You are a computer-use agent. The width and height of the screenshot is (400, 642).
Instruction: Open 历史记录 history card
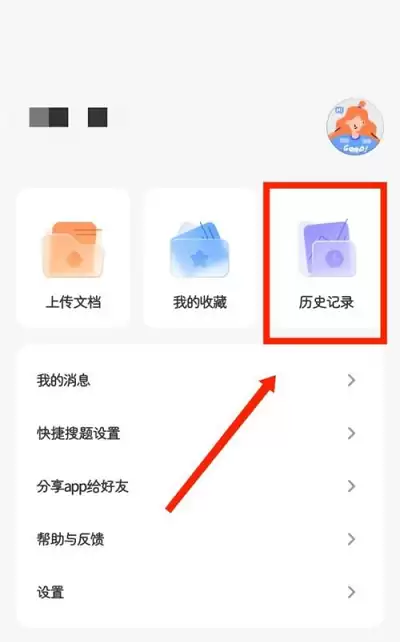[325, 262]
